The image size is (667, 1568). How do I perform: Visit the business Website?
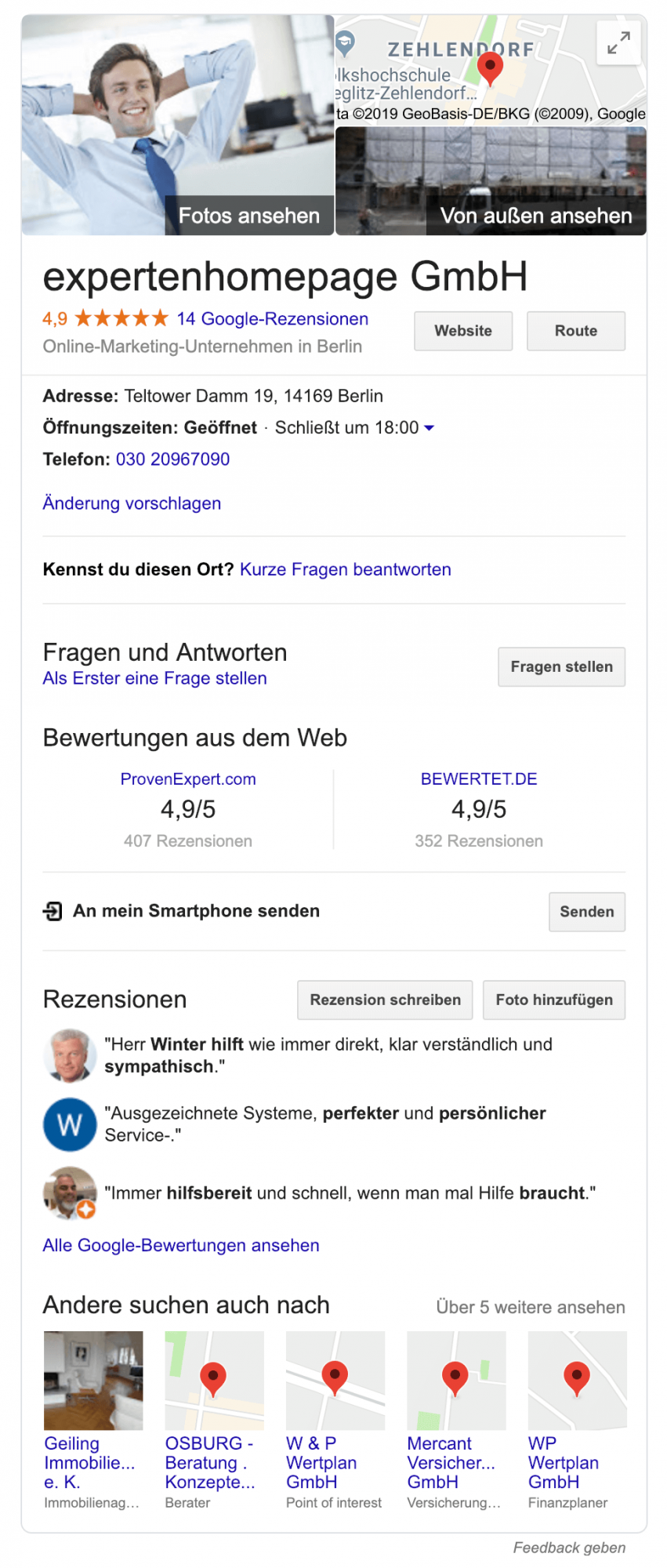click(x=463, y=331)
